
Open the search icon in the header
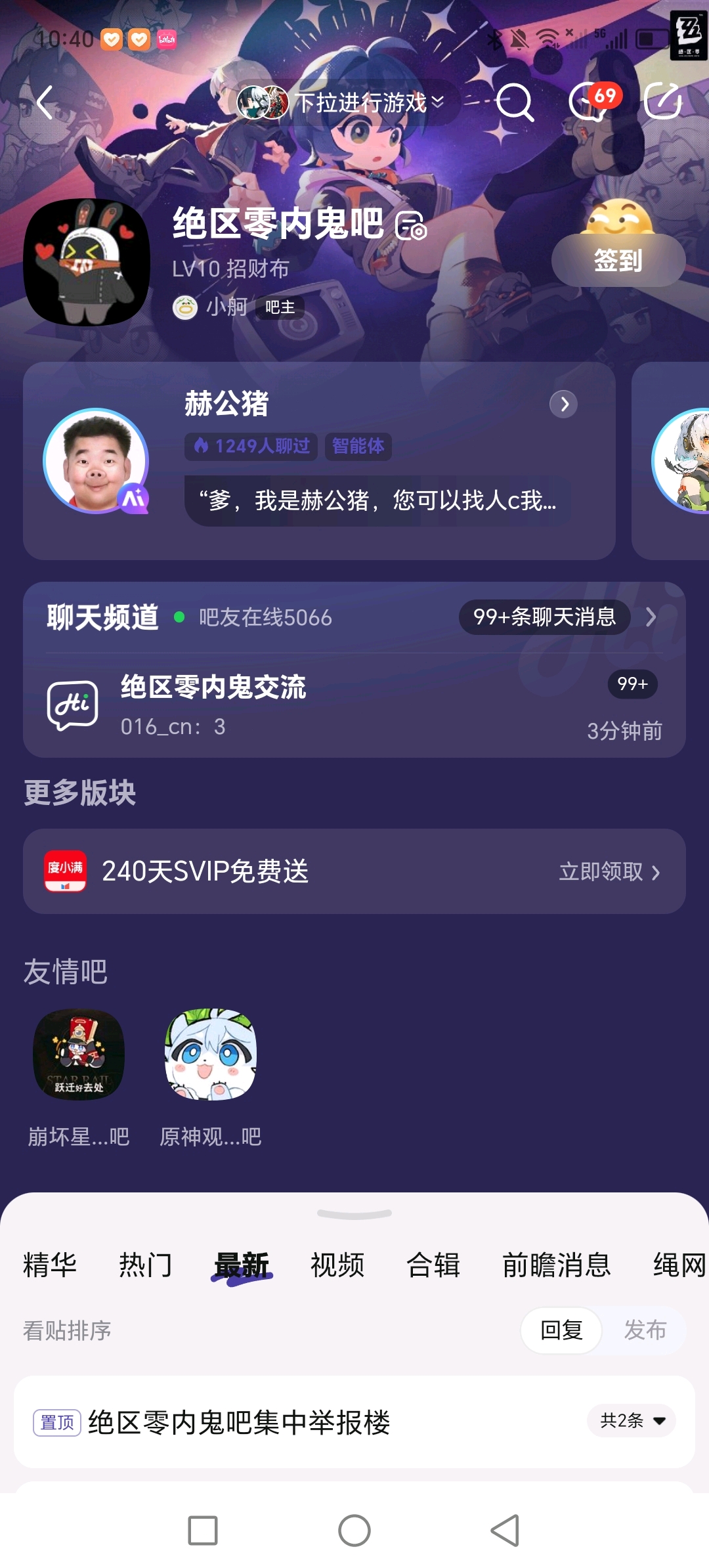tap(514, 102)
